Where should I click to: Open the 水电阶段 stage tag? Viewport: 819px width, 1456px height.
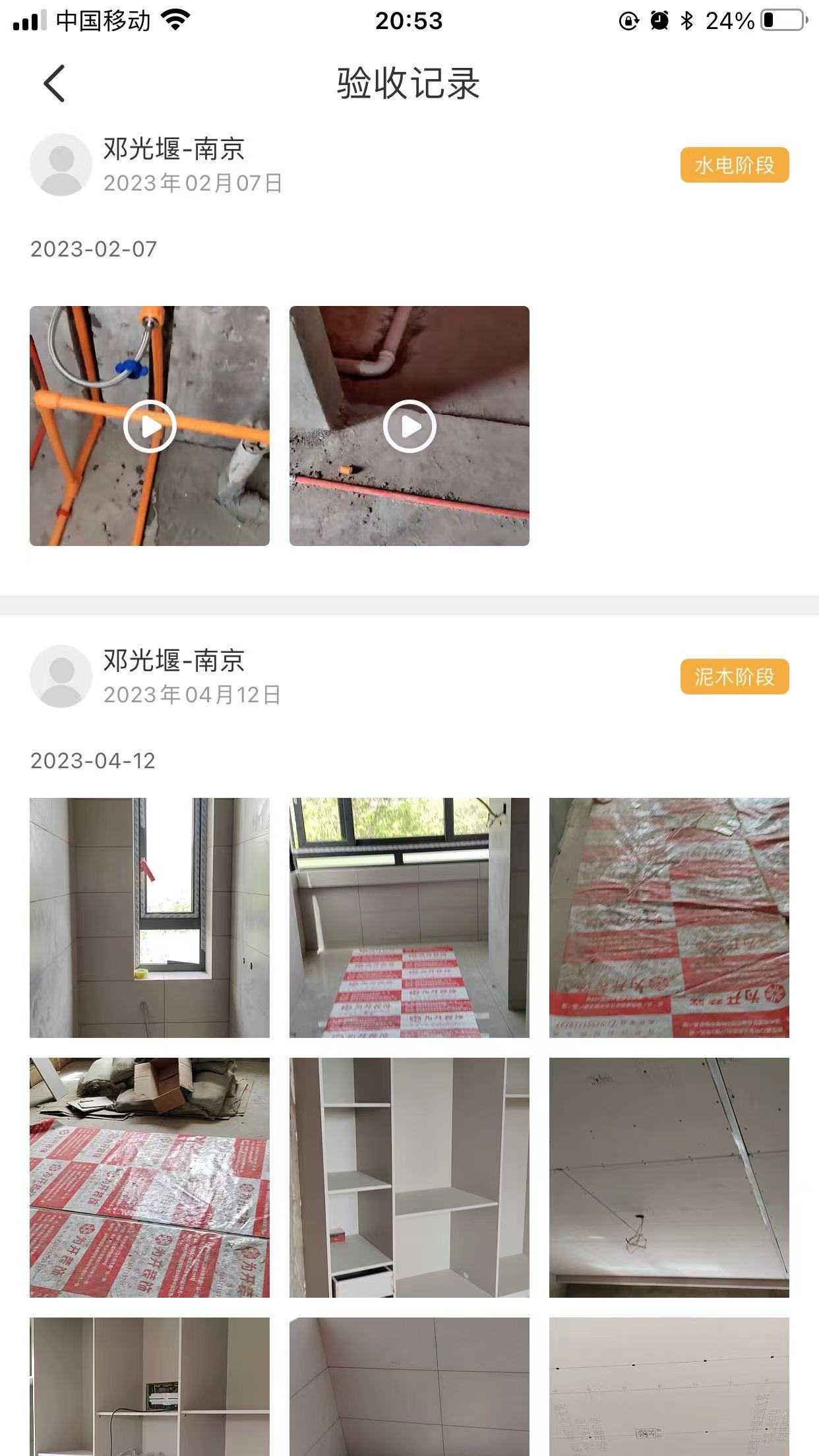click(x=734, y=165)
